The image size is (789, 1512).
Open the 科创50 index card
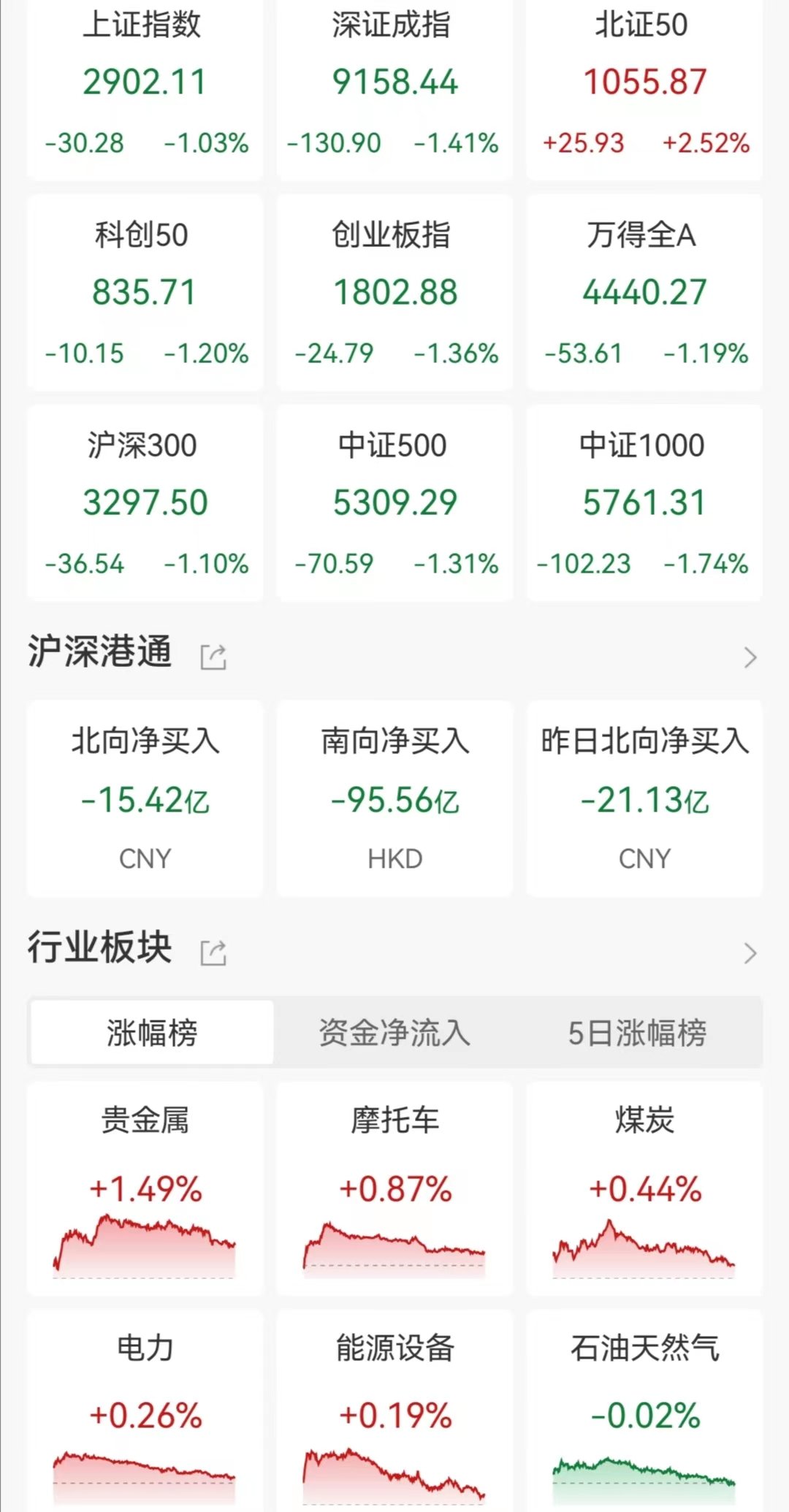pyautogui.click(x=145, y=292)
